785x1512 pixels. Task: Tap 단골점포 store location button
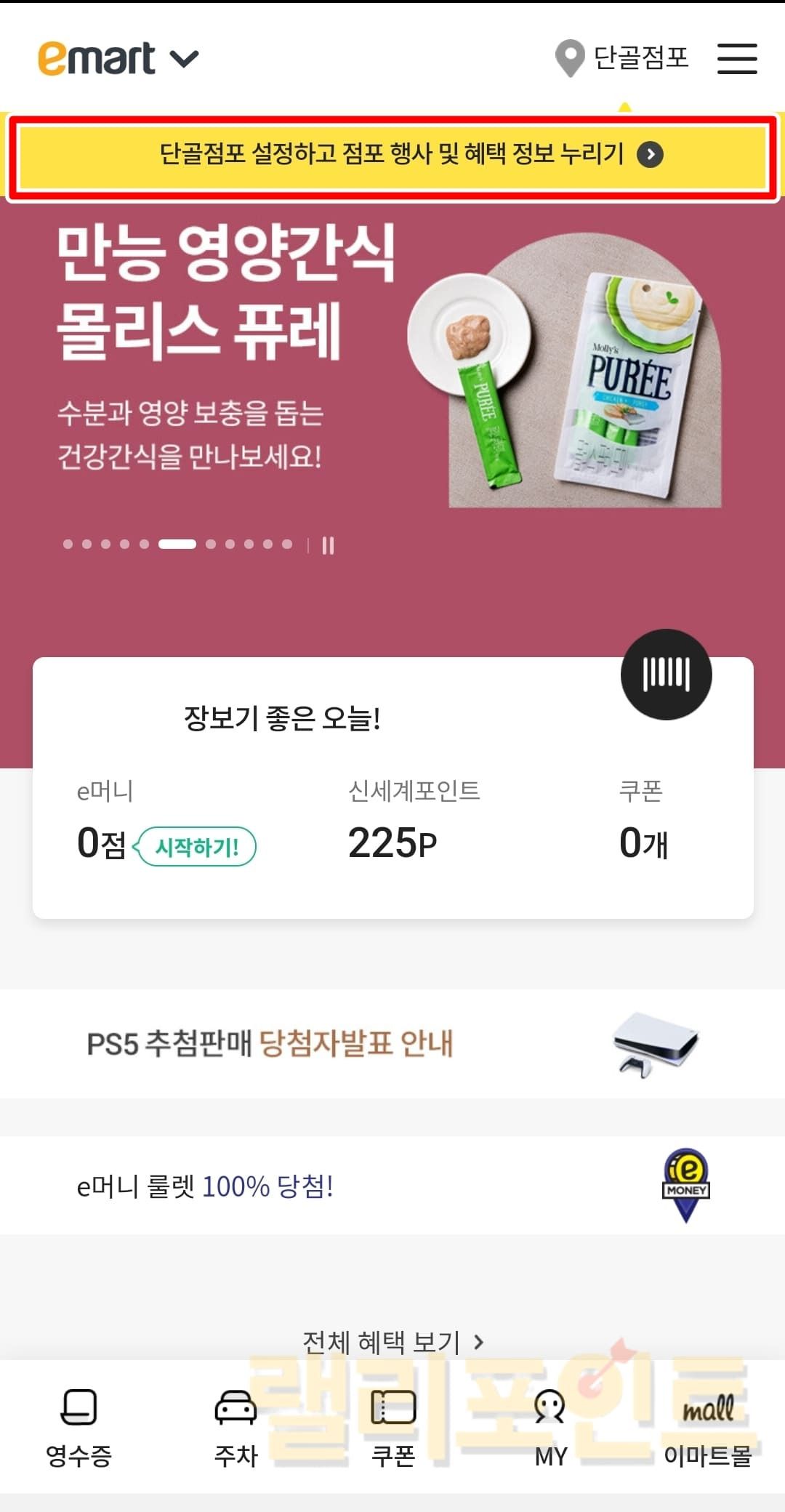click(622, 58)
